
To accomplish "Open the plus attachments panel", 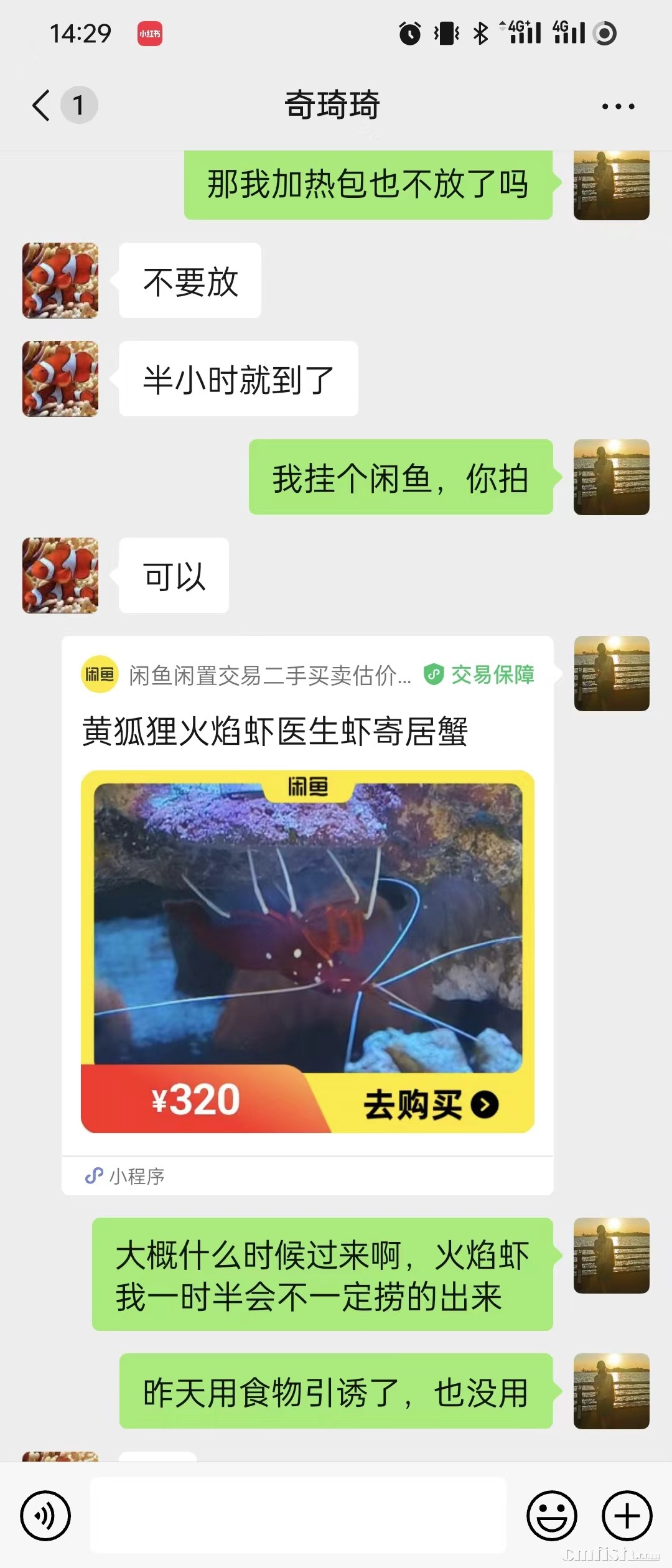I will [x=627, y=1516].
